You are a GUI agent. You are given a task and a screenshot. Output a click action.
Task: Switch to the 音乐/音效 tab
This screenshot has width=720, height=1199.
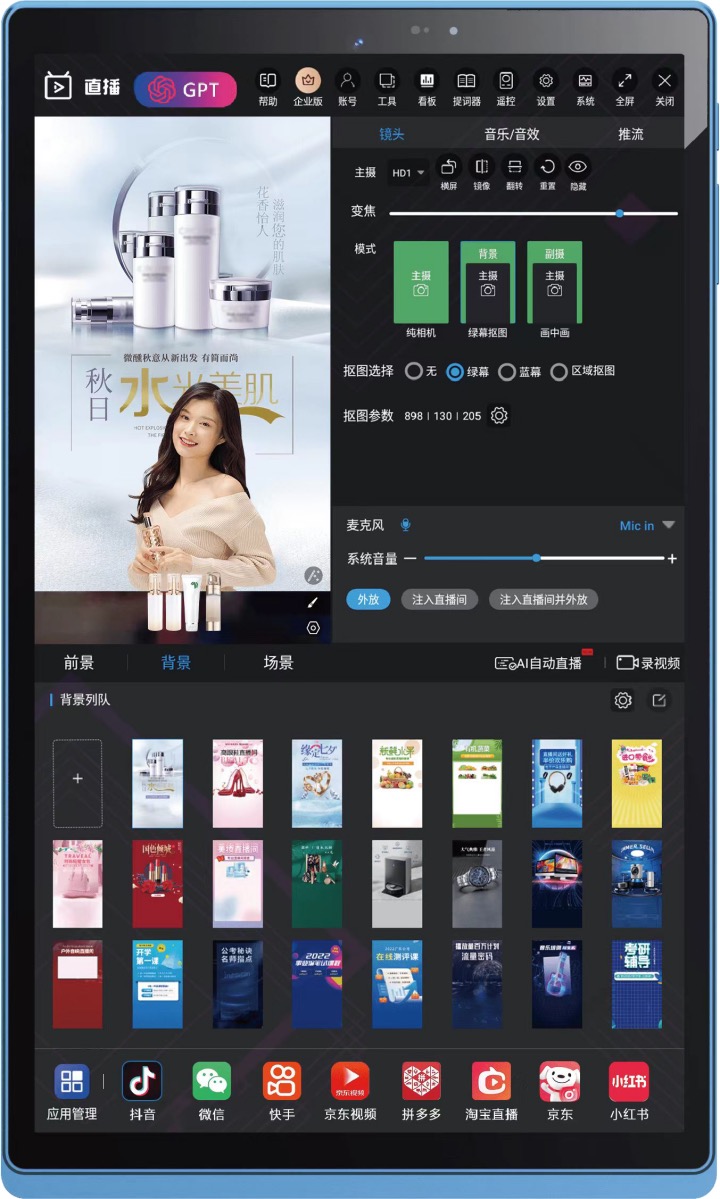511,134
